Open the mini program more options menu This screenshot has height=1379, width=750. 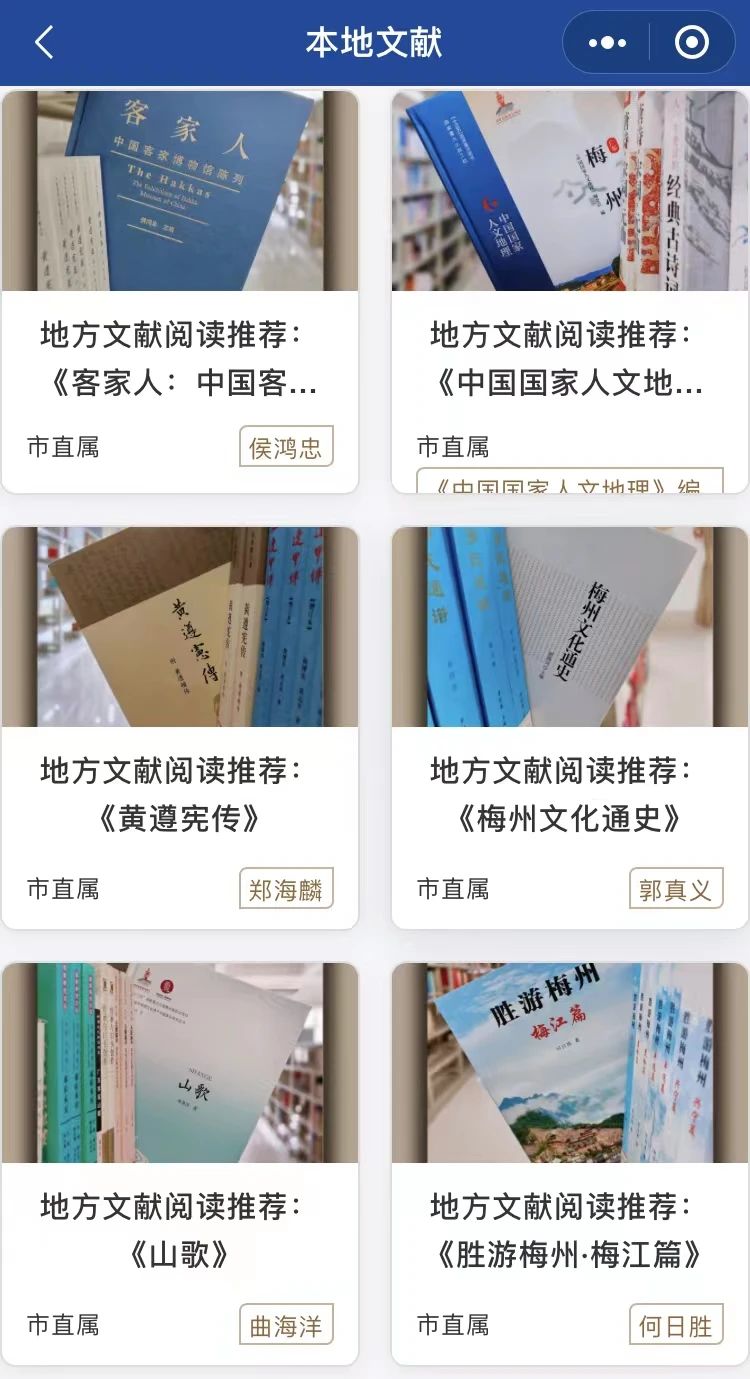click(x=607, y=43)
